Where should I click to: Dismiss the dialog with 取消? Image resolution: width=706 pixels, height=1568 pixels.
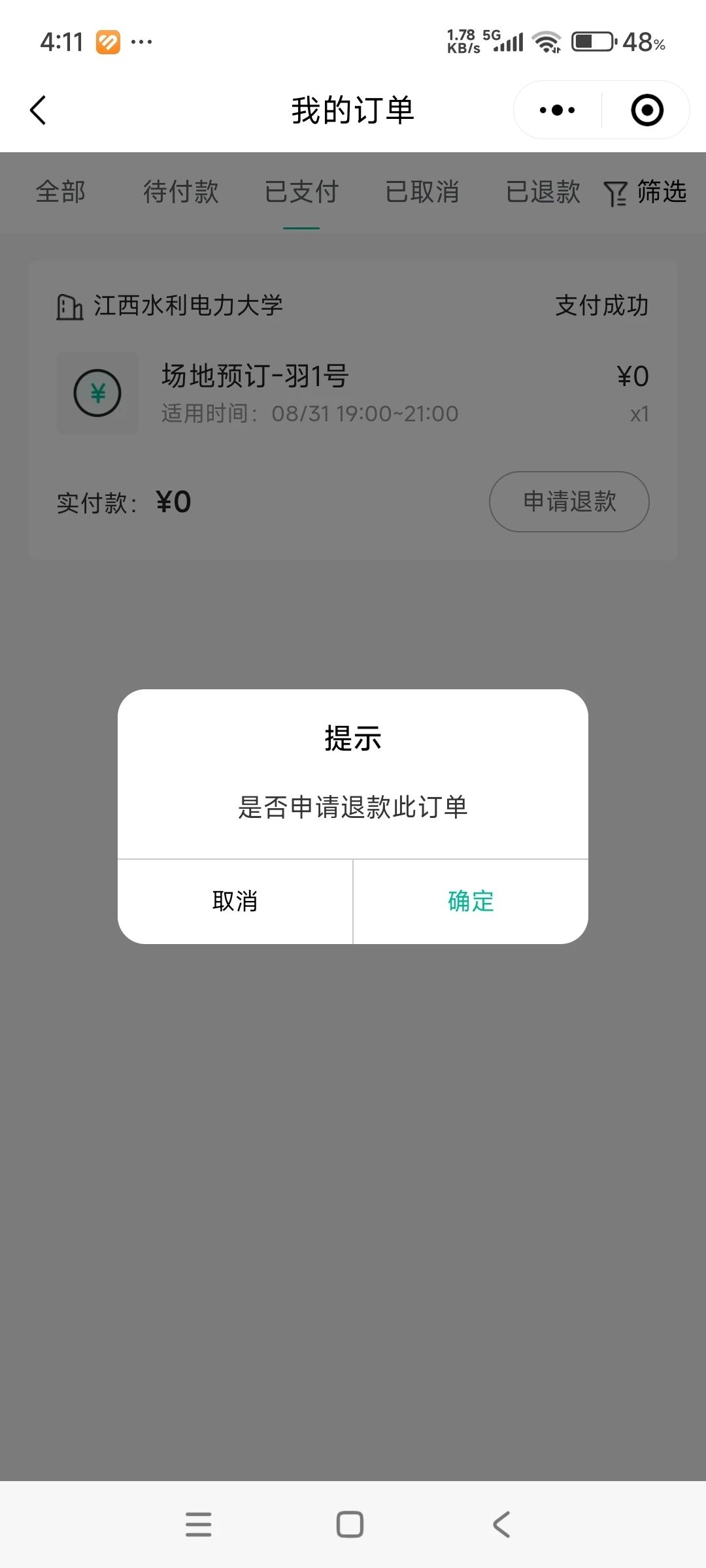click(235, 902)
